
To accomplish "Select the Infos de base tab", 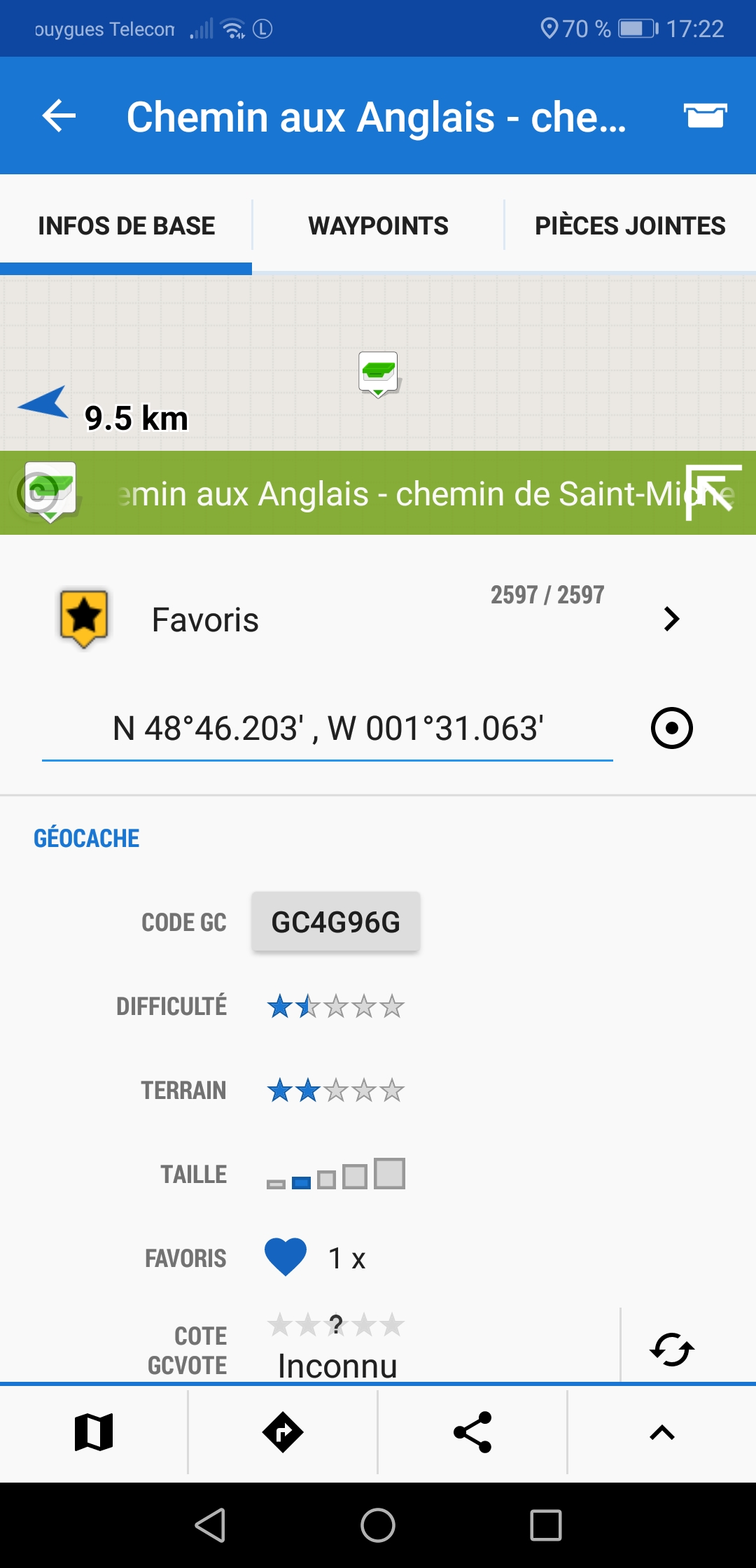I will (x=126, y=225).
